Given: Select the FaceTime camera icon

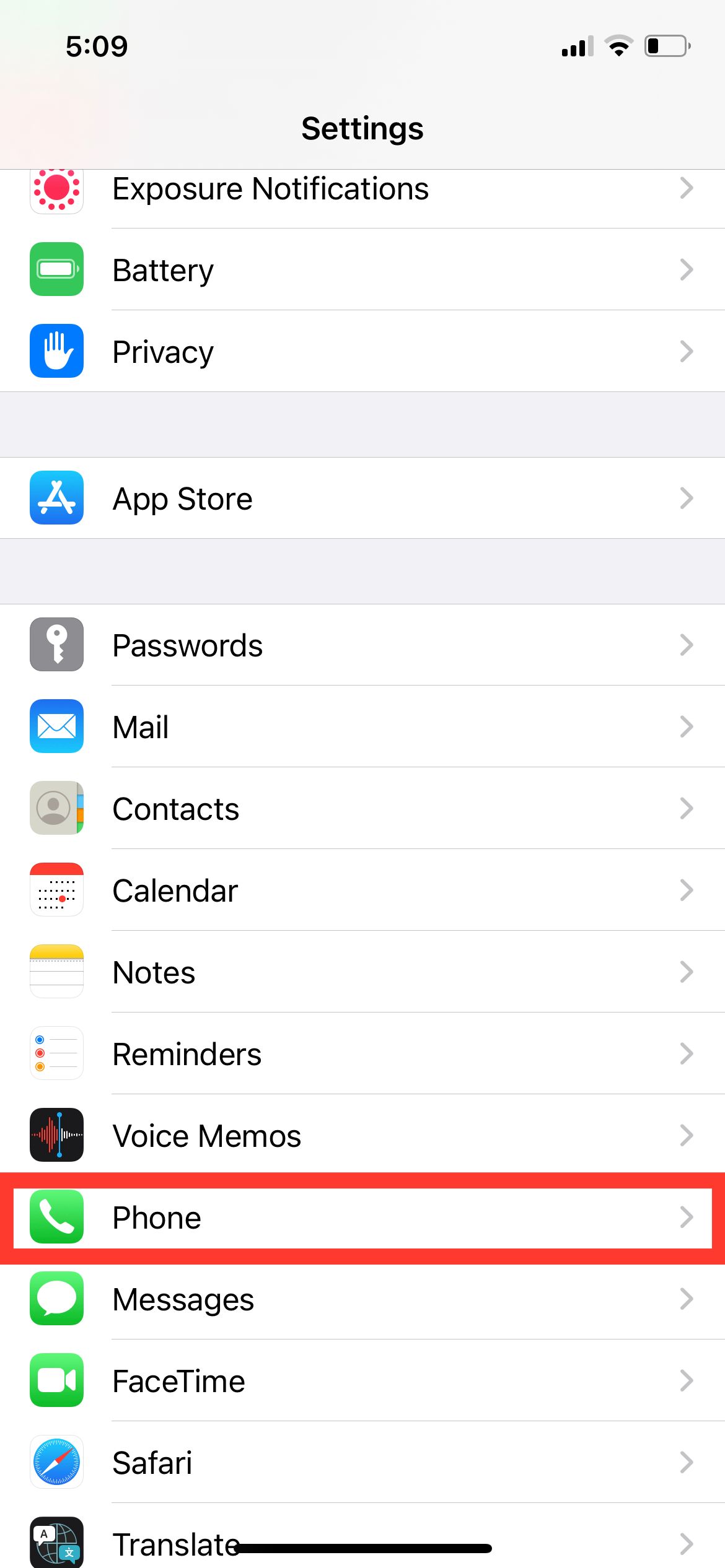Looking at the screenshot, I should (x=56, y=1381).
